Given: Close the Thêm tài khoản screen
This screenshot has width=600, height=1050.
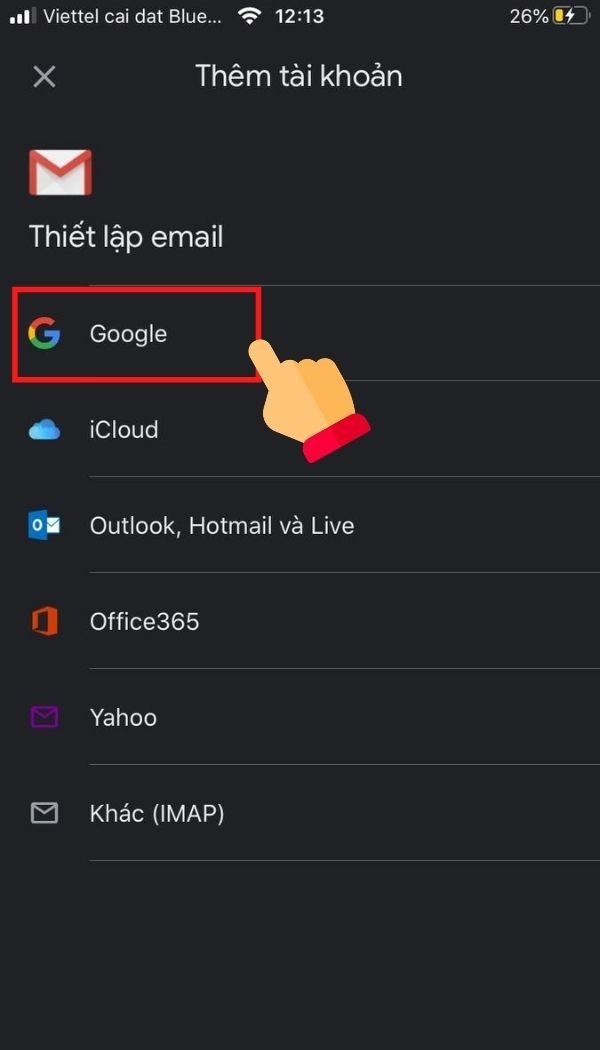Looking at the screenshot, I should [44, 76].
